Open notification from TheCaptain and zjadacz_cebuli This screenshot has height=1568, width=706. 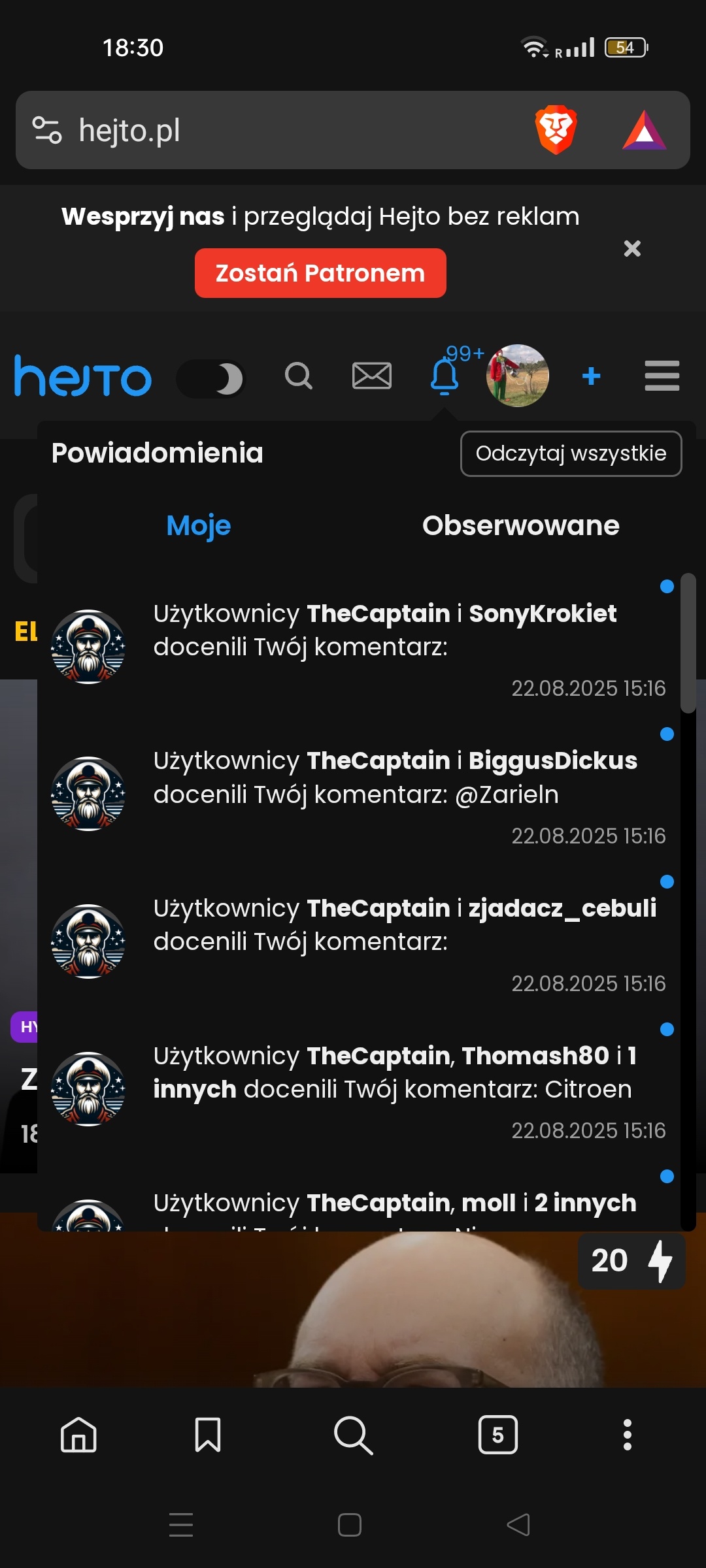pos(404,925)
